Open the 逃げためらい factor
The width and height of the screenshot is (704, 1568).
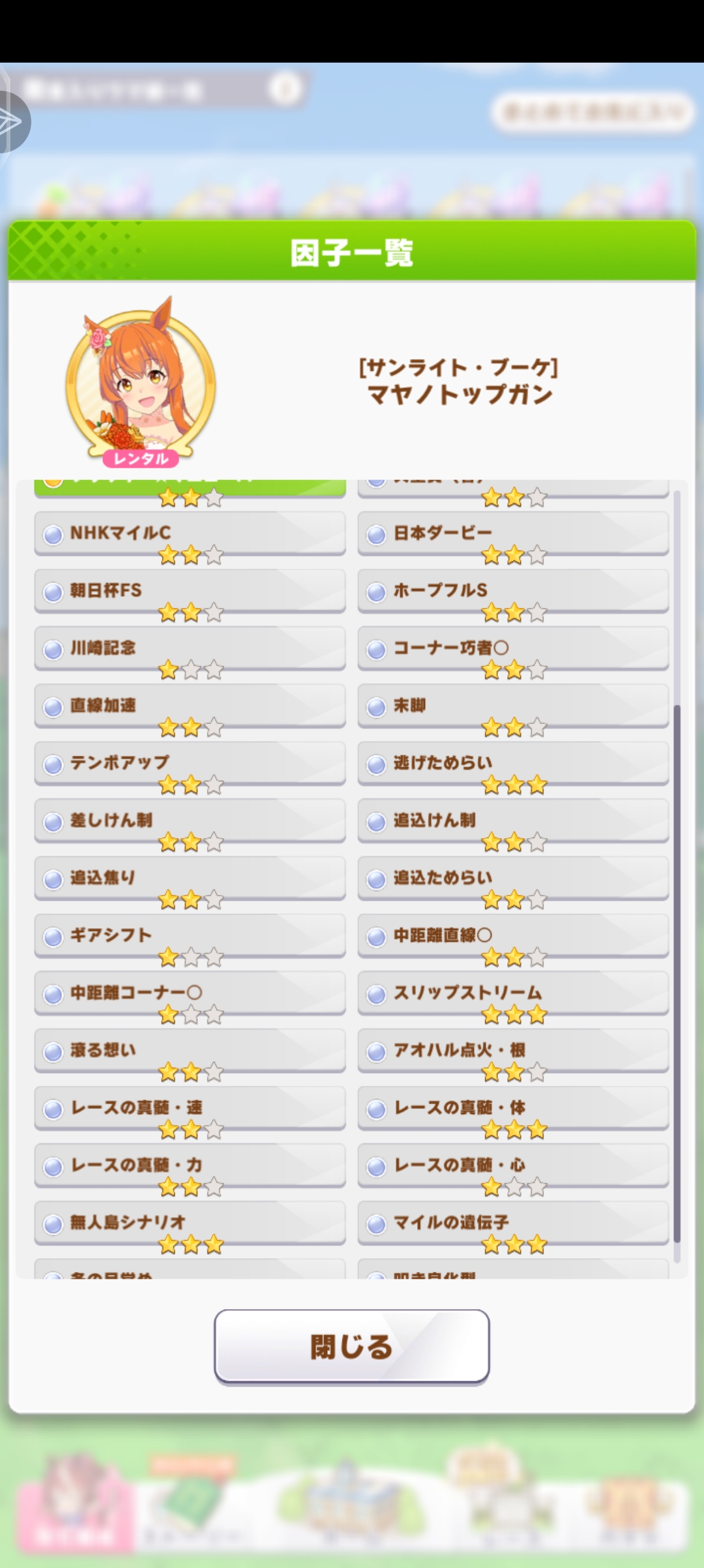tap(512, 762)
